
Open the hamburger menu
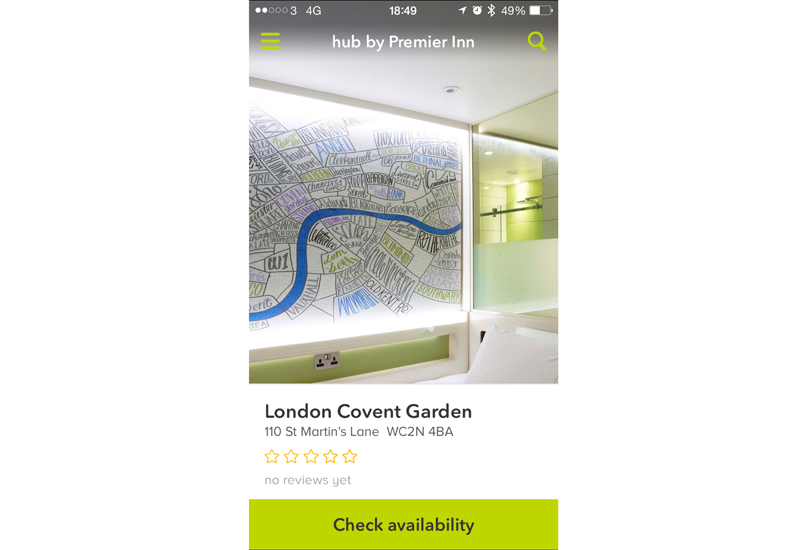270,41
